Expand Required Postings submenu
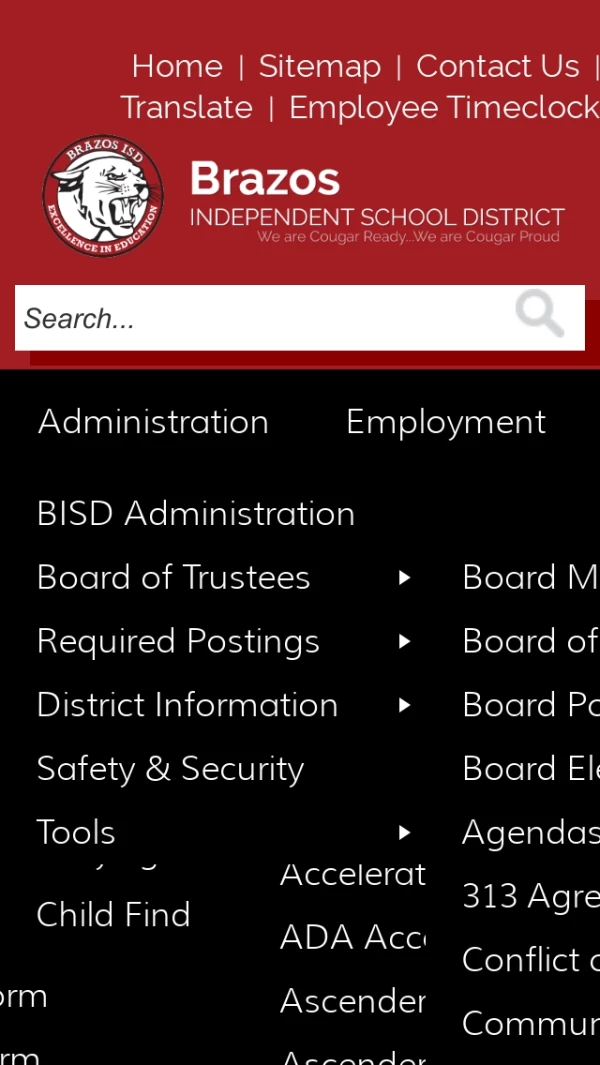 pyautogui.click(x=178, y=642)
